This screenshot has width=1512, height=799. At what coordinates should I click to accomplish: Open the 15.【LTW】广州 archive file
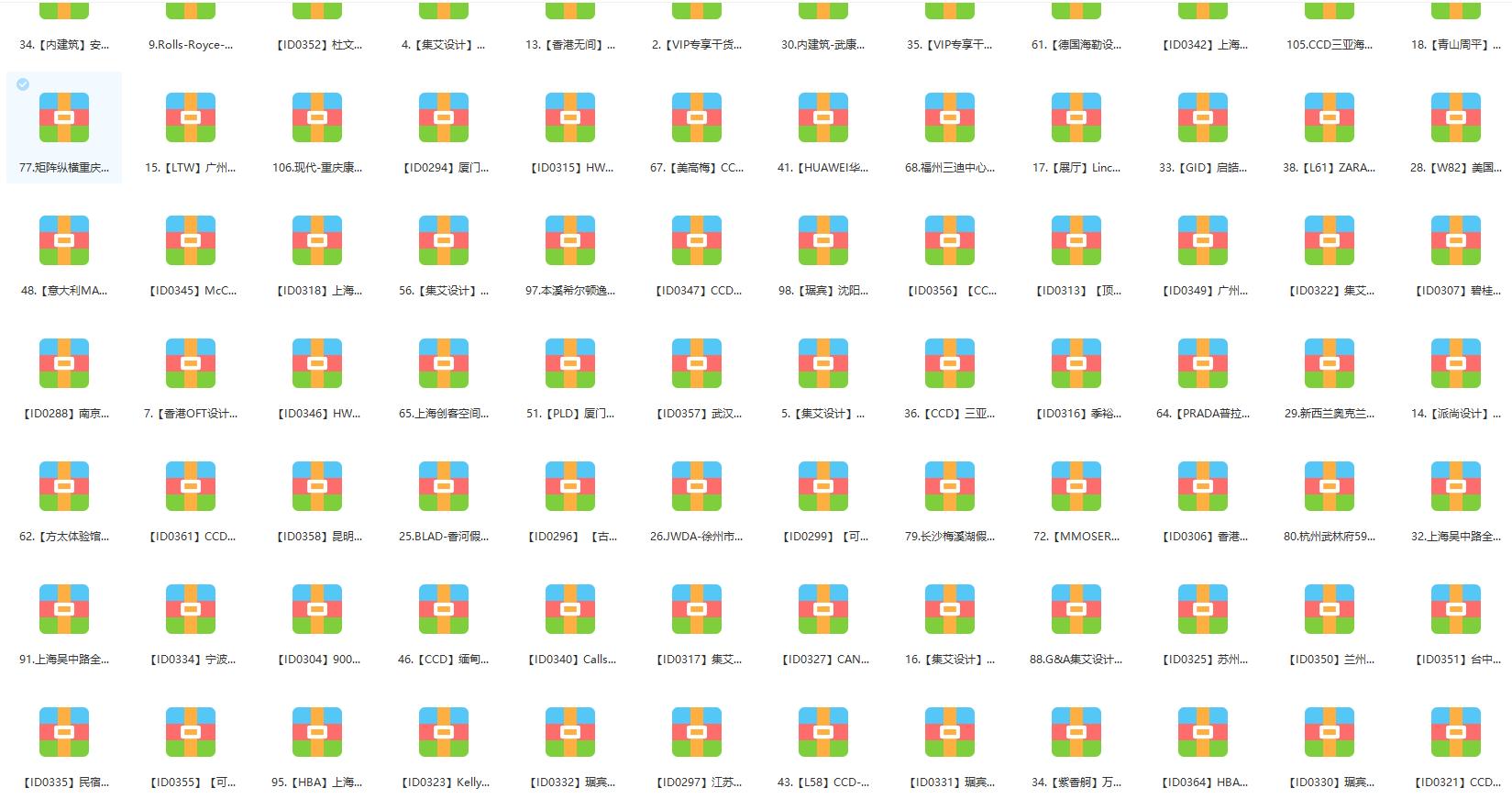point(191,117)
